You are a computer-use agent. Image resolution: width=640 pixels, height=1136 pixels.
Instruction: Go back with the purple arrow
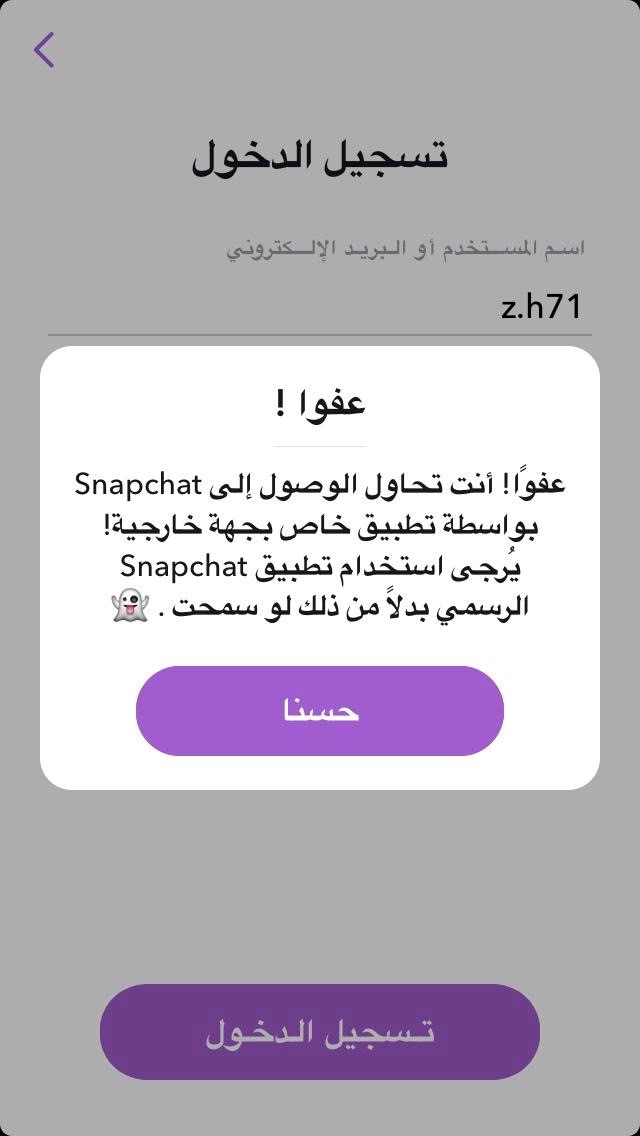pos(44,49)
